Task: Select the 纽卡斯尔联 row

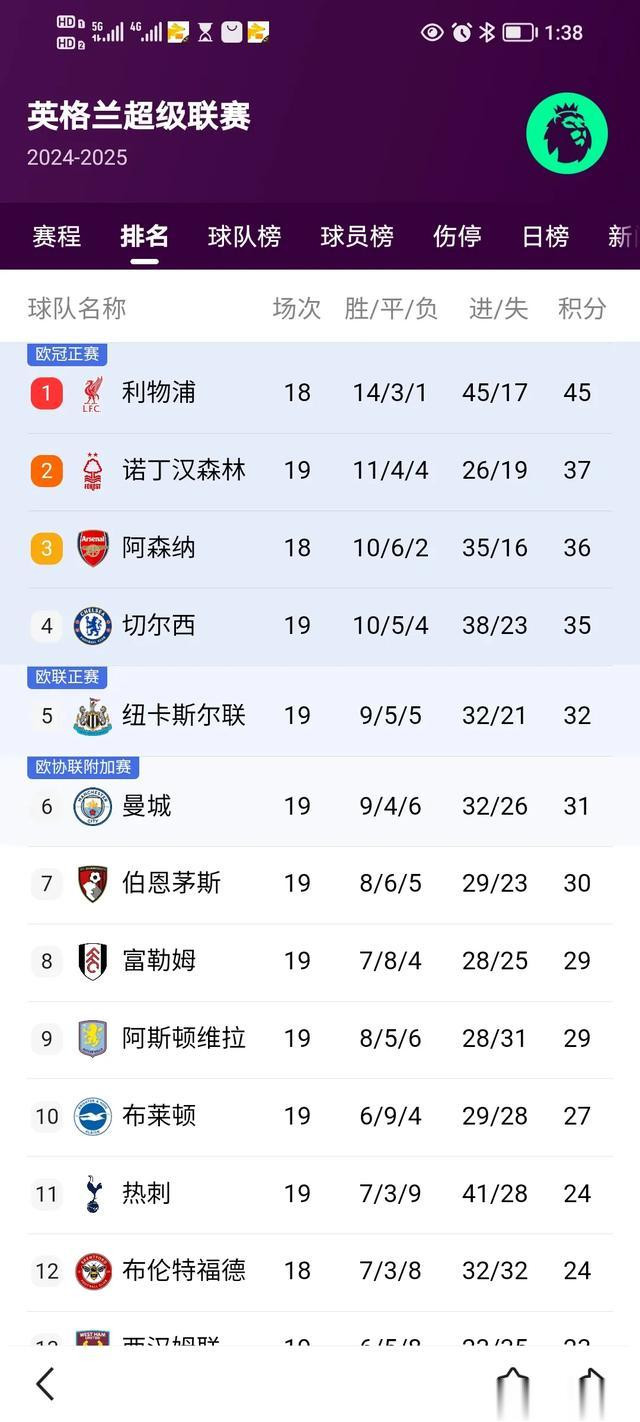Action: click(x=320, y=716)
